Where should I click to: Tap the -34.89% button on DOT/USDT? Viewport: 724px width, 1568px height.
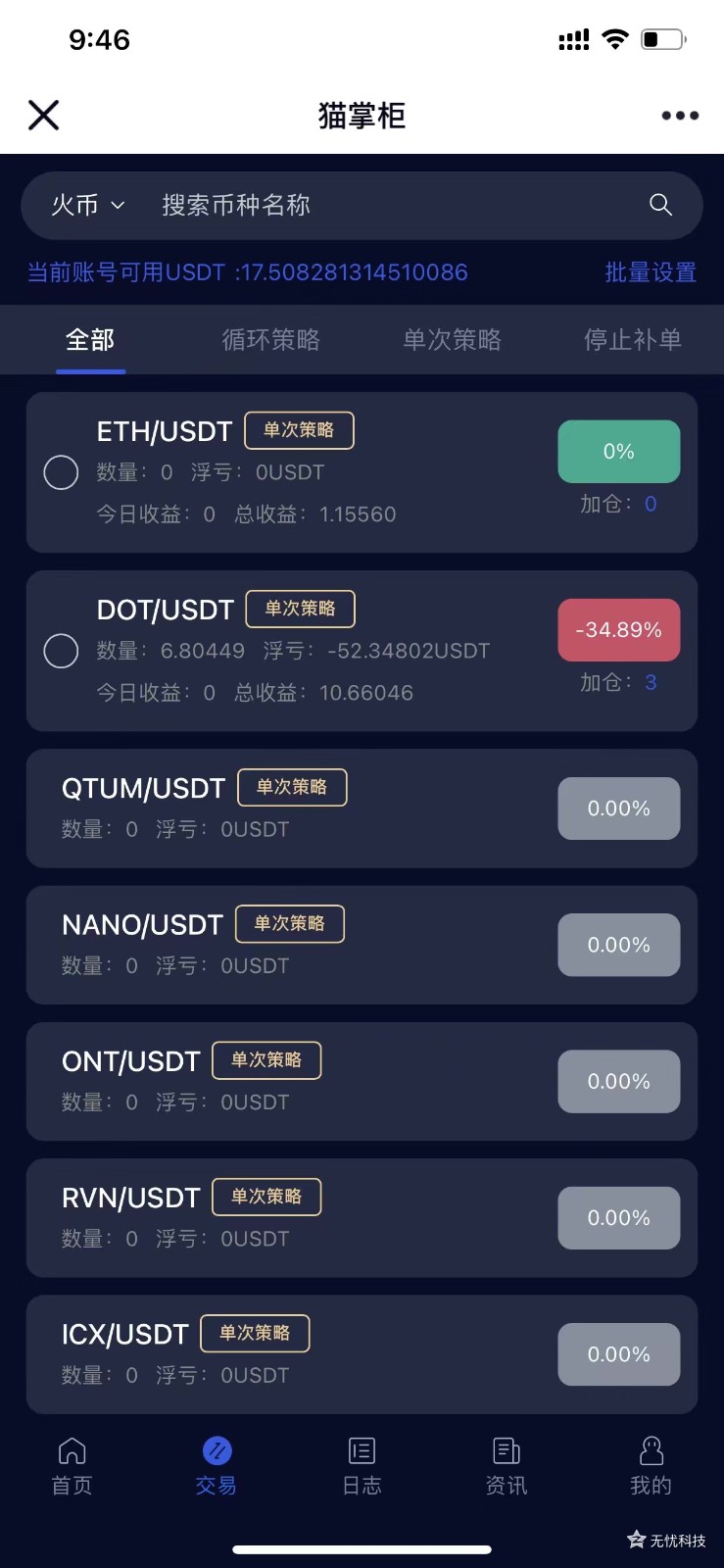[619, 630]
